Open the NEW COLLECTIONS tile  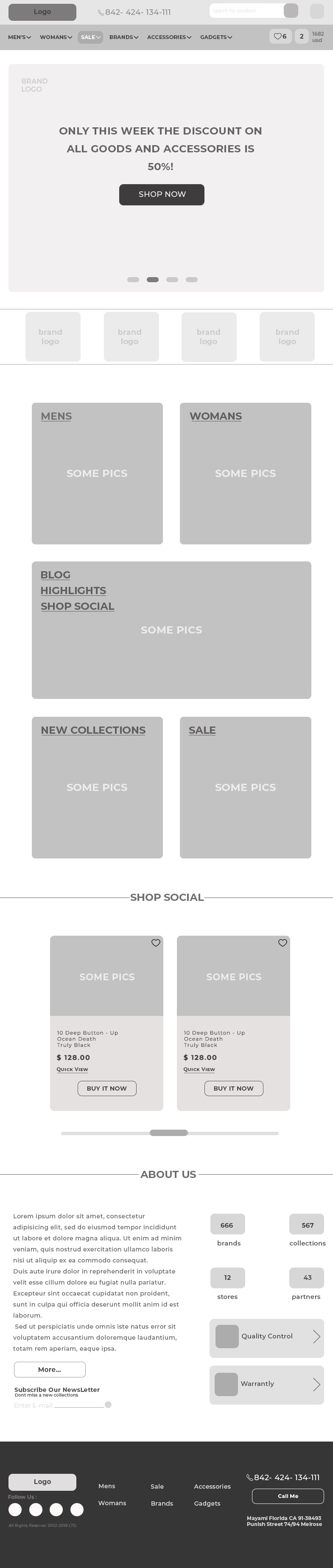pos(97,787)
